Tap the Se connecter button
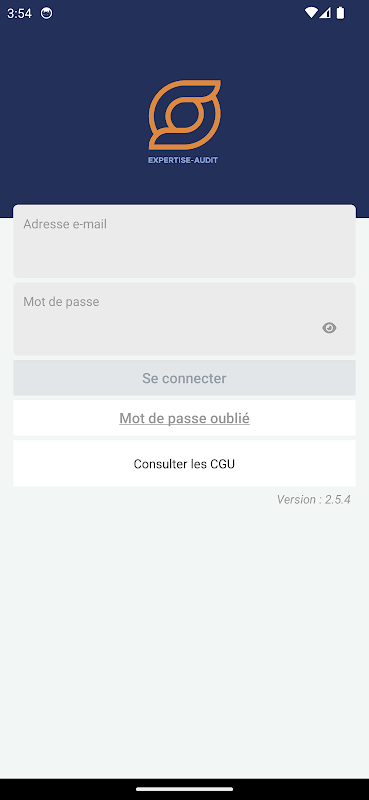The height and width of the screenshot is (800, 369). tap(184, 378)
